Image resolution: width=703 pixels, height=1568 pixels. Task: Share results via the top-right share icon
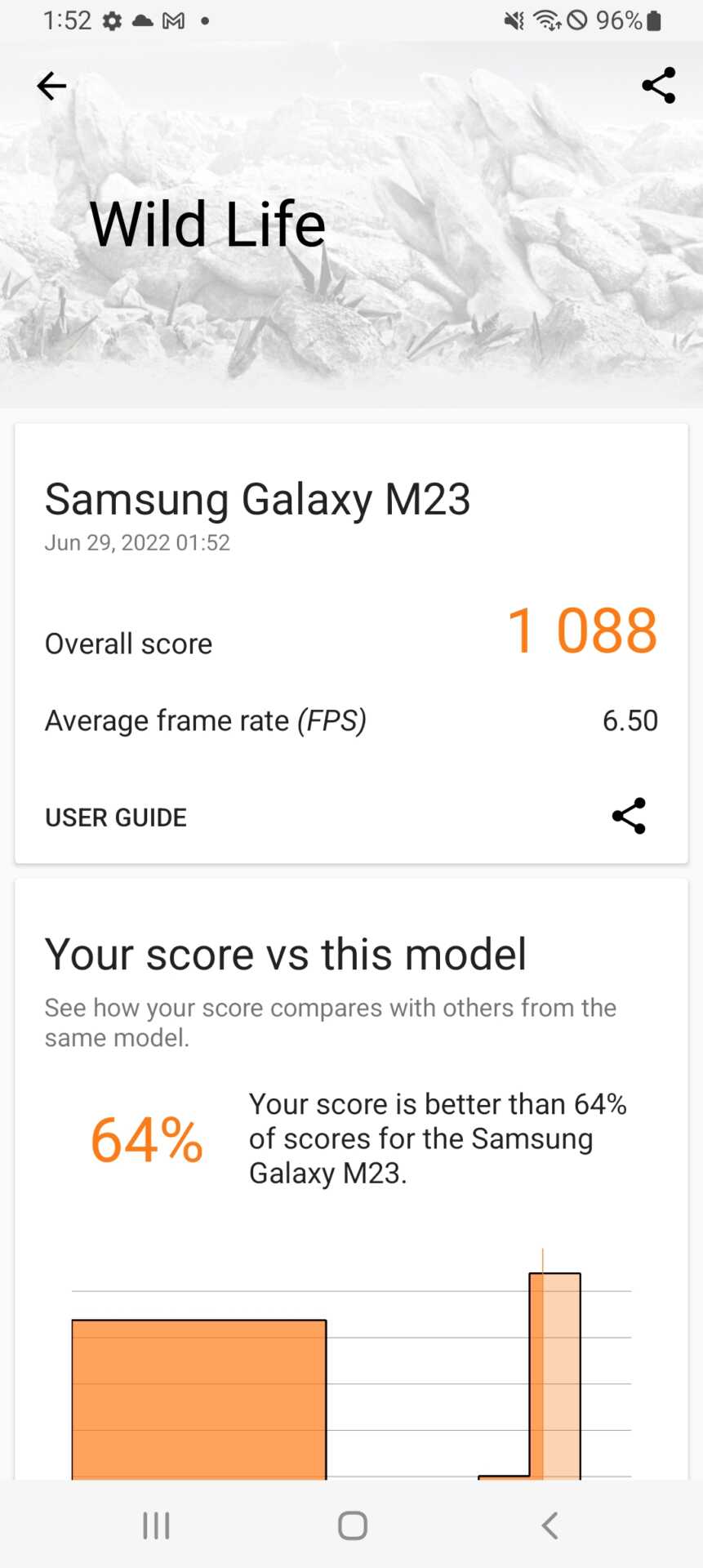point(658,86)
